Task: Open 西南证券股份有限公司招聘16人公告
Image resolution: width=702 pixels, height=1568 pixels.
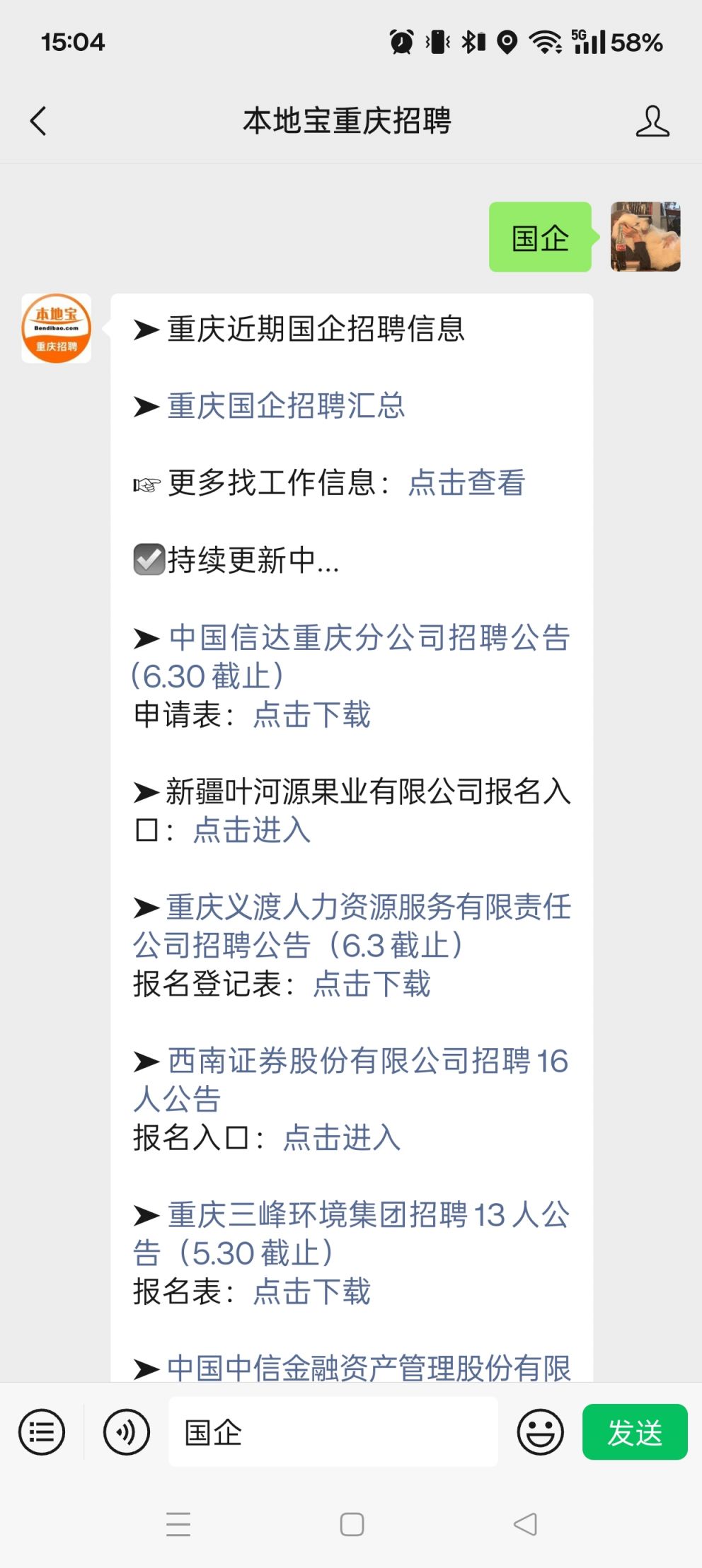Action: click(x=351, y=1079)
